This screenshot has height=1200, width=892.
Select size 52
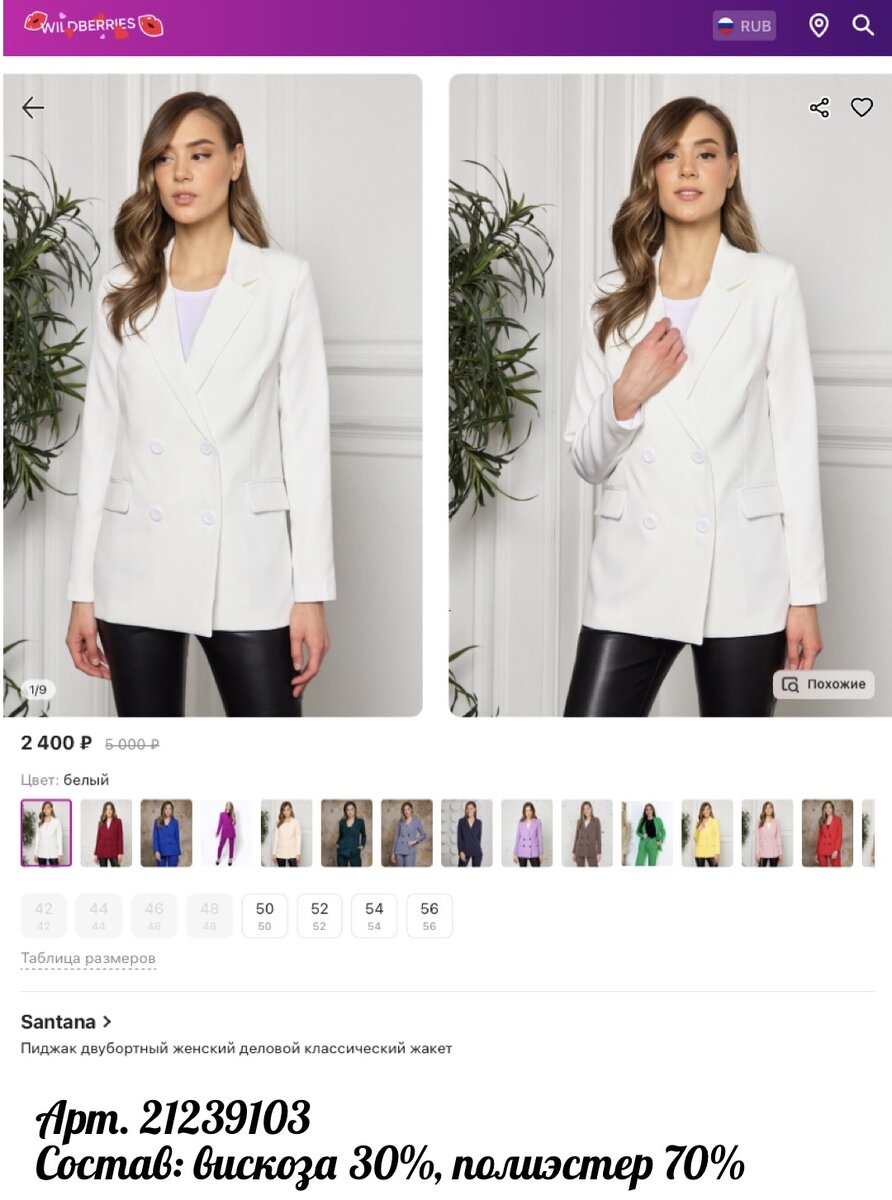point(319,914)
